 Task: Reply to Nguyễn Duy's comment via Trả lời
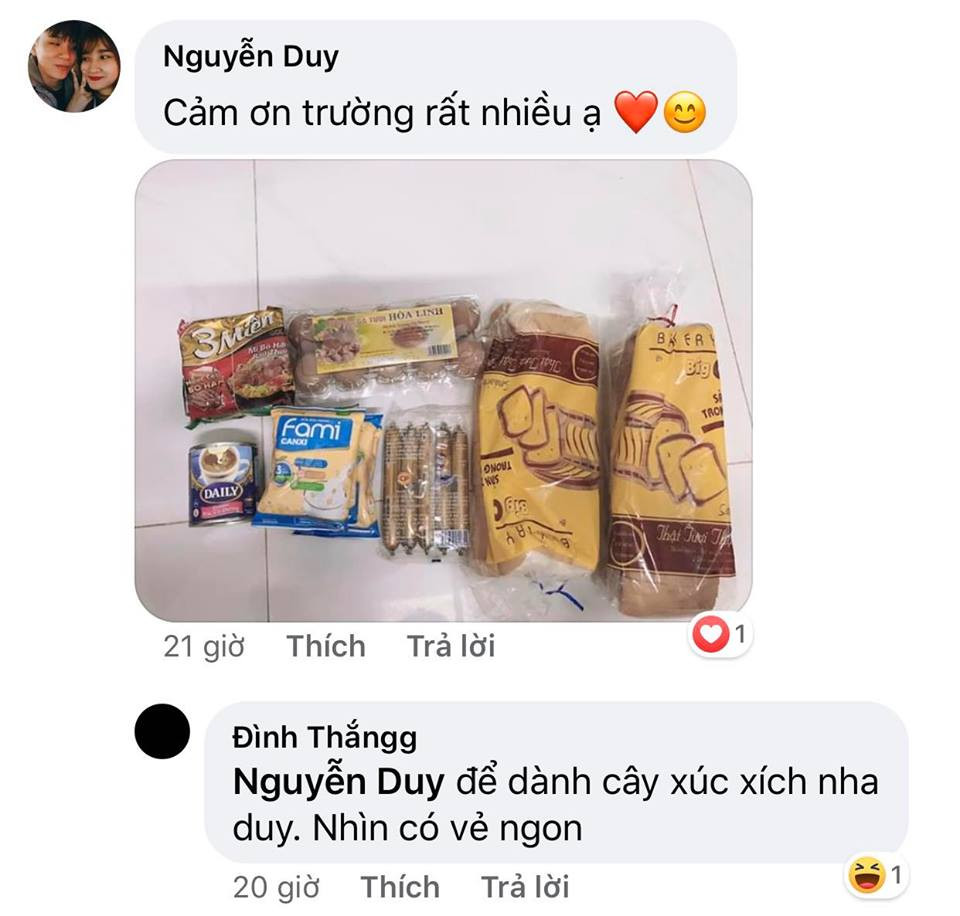pos(450,647)
